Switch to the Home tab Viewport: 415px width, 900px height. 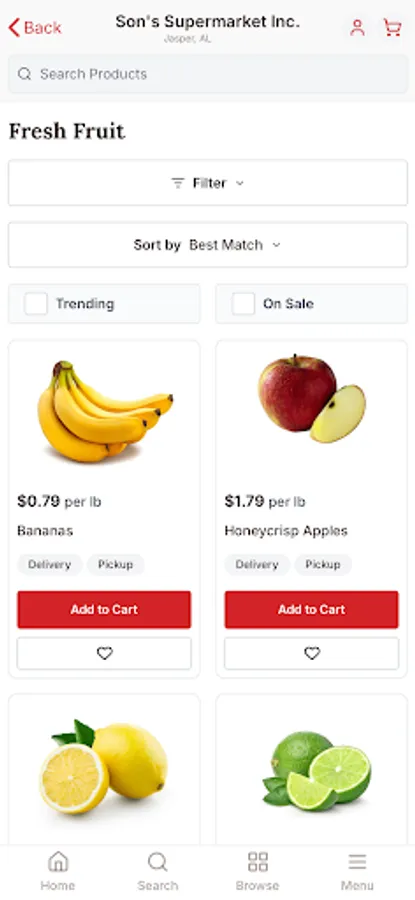point(57,871)
